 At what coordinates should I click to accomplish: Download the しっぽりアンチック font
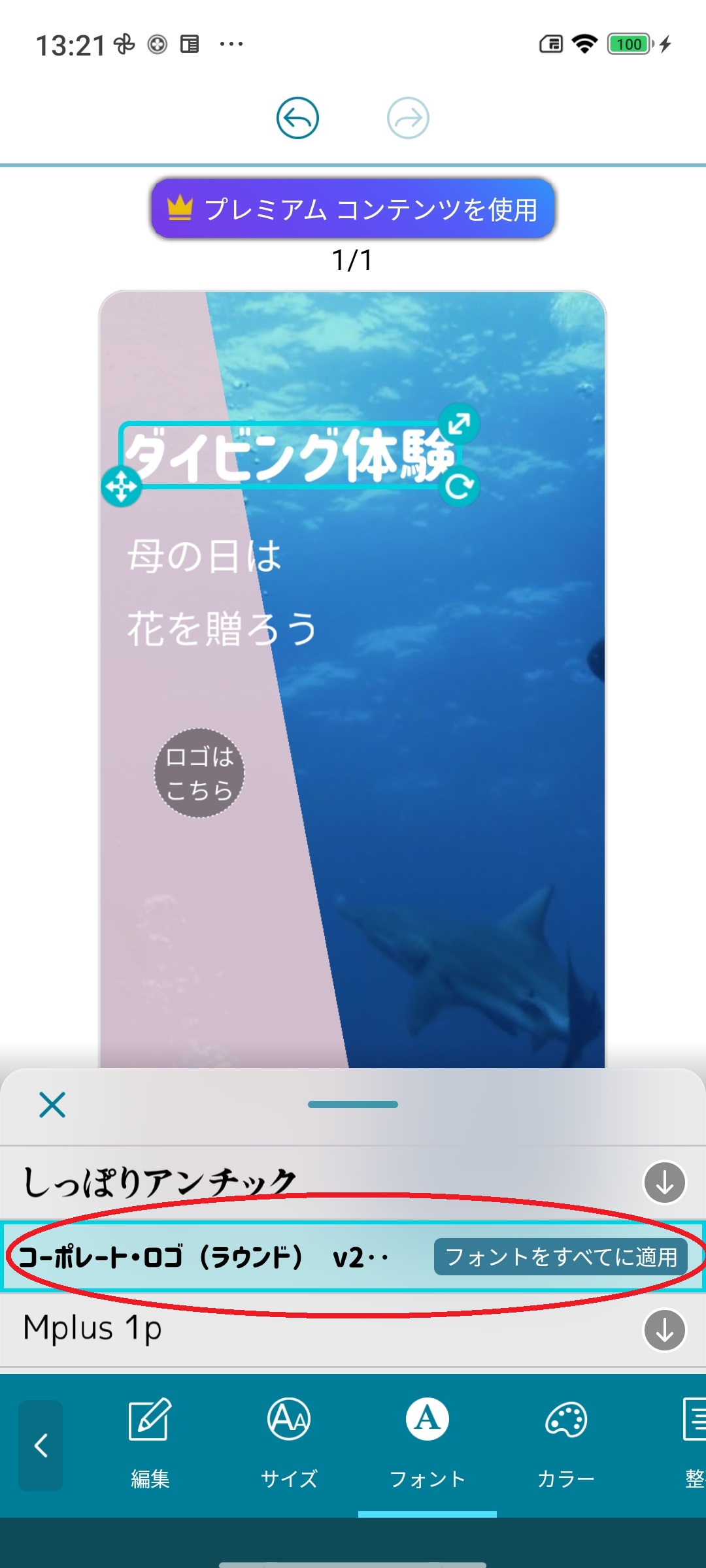click(665, 1182)
